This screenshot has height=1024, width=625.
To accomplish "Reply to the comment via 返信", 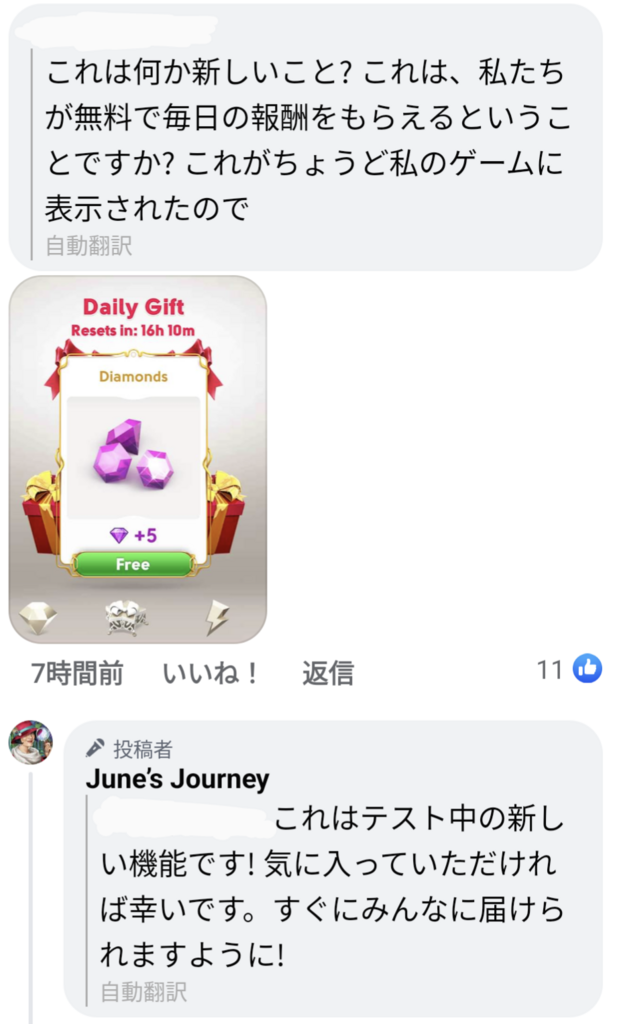I will (x=328, y=673).
